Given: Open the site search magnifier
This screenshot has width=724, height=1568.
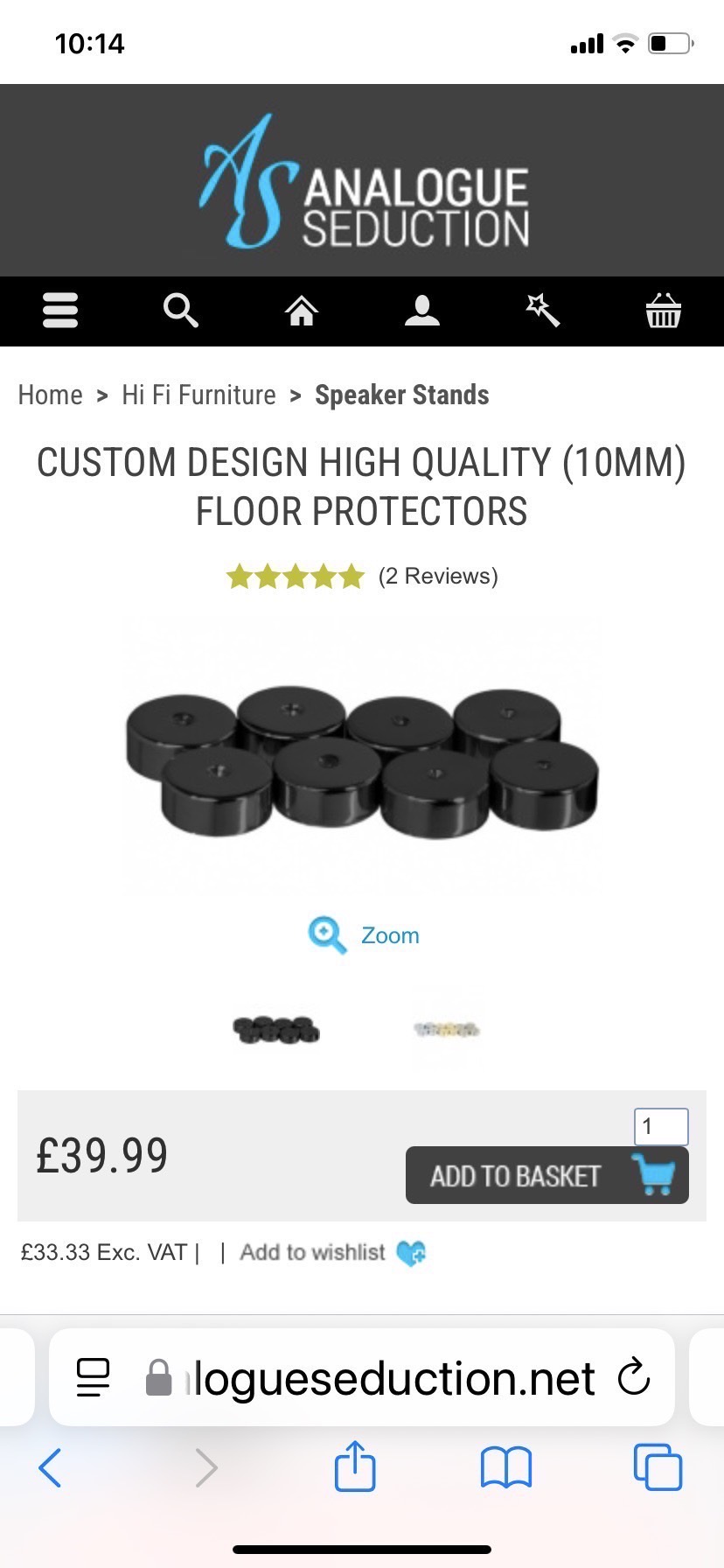Looking at the screenshot, I should click(x=181, y=311).
